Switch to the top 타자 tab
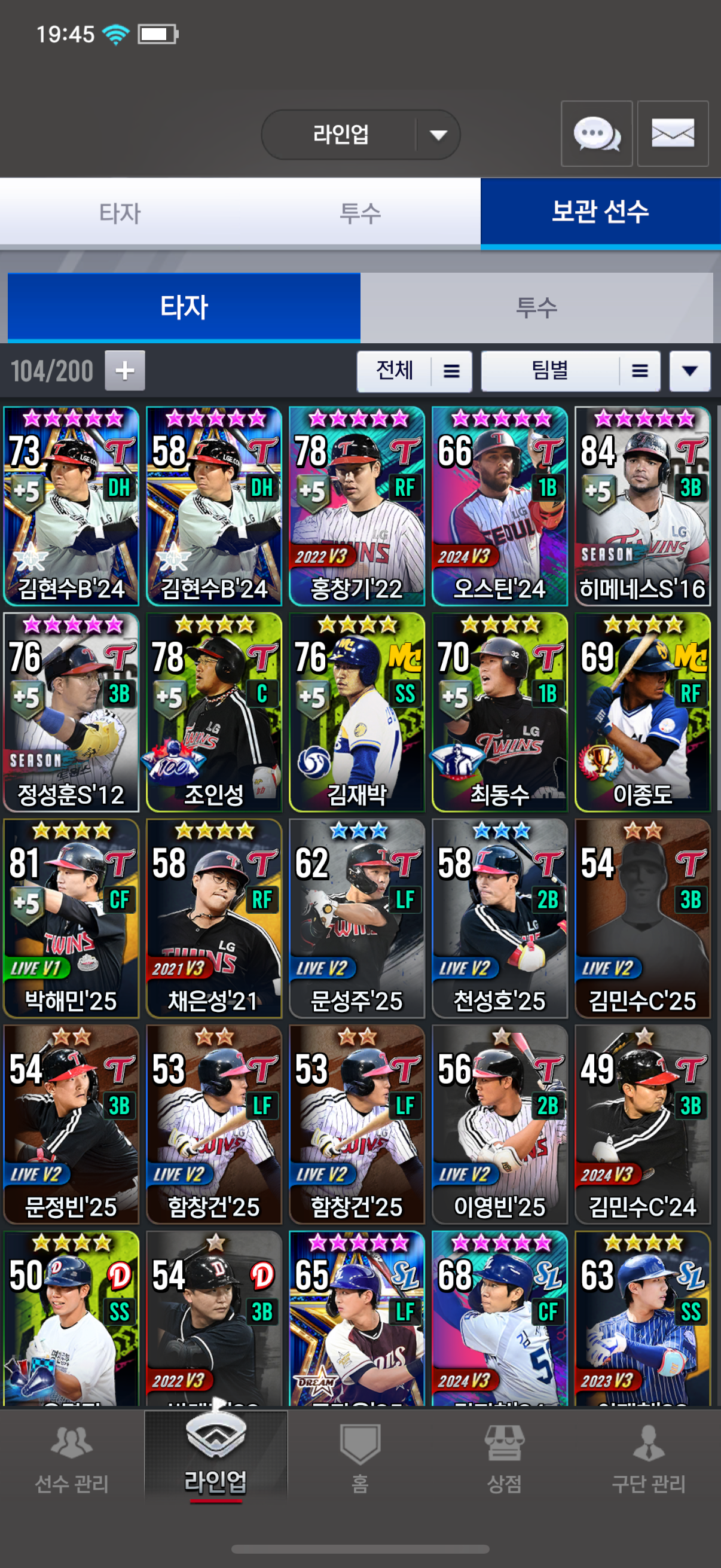Viewport: 721px width, 1568px height. tap(120, 213)
